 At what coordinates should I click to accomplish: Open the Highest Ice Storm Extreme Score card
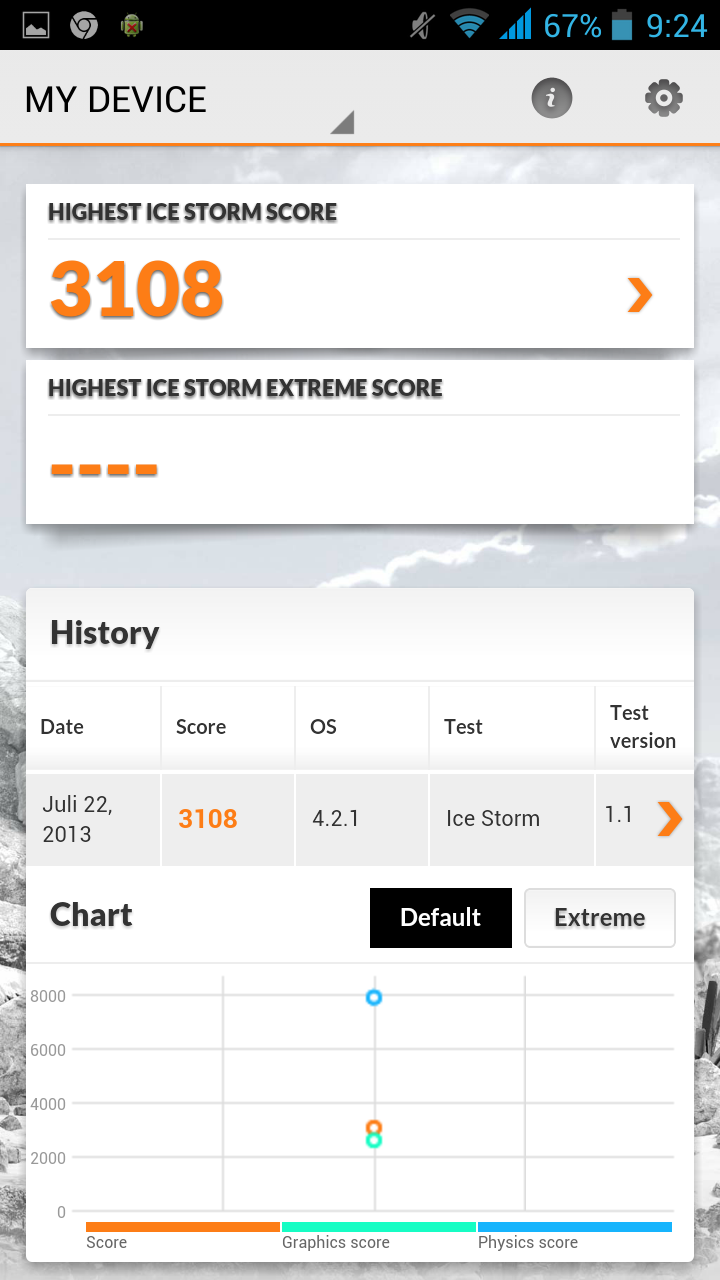pos(360,442)
